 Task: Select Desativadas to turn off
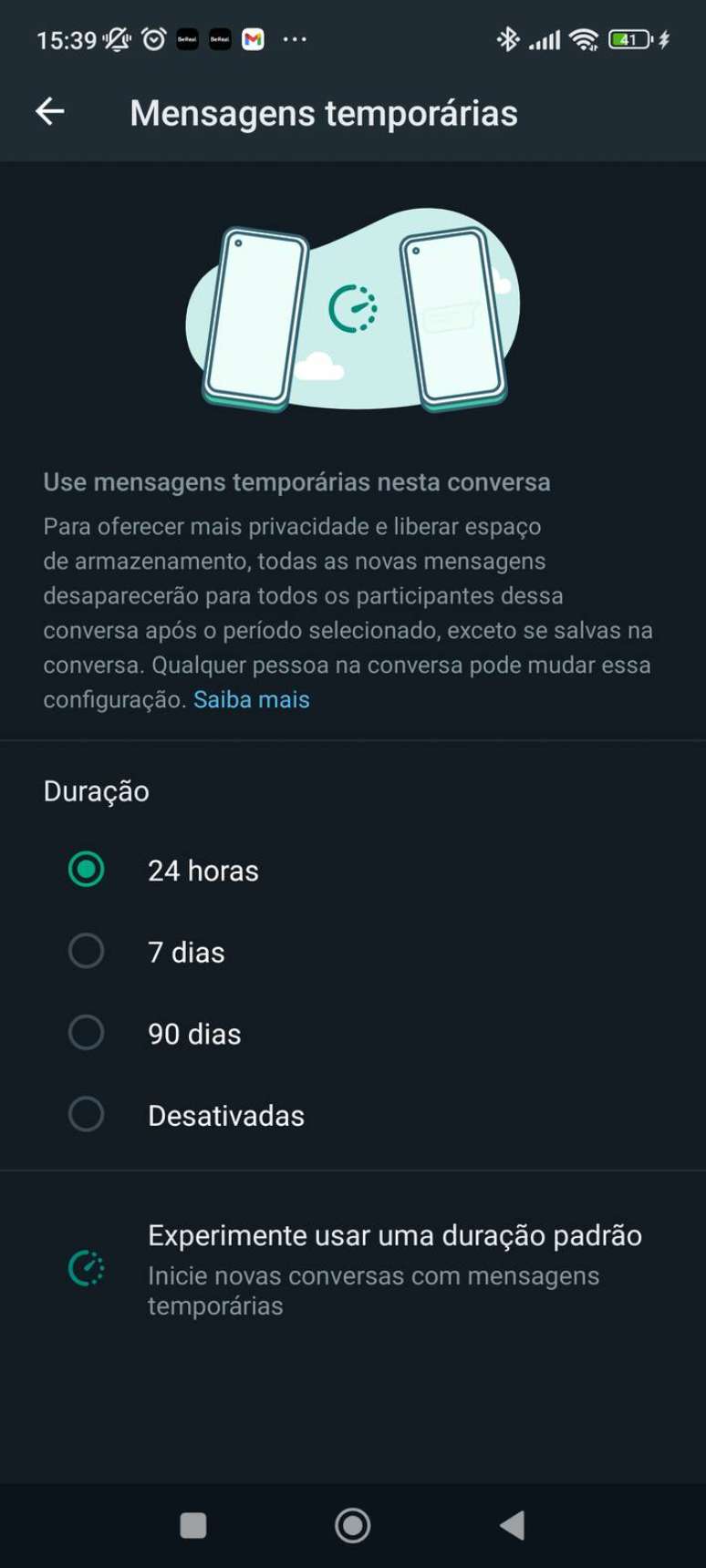point(87,1114)
